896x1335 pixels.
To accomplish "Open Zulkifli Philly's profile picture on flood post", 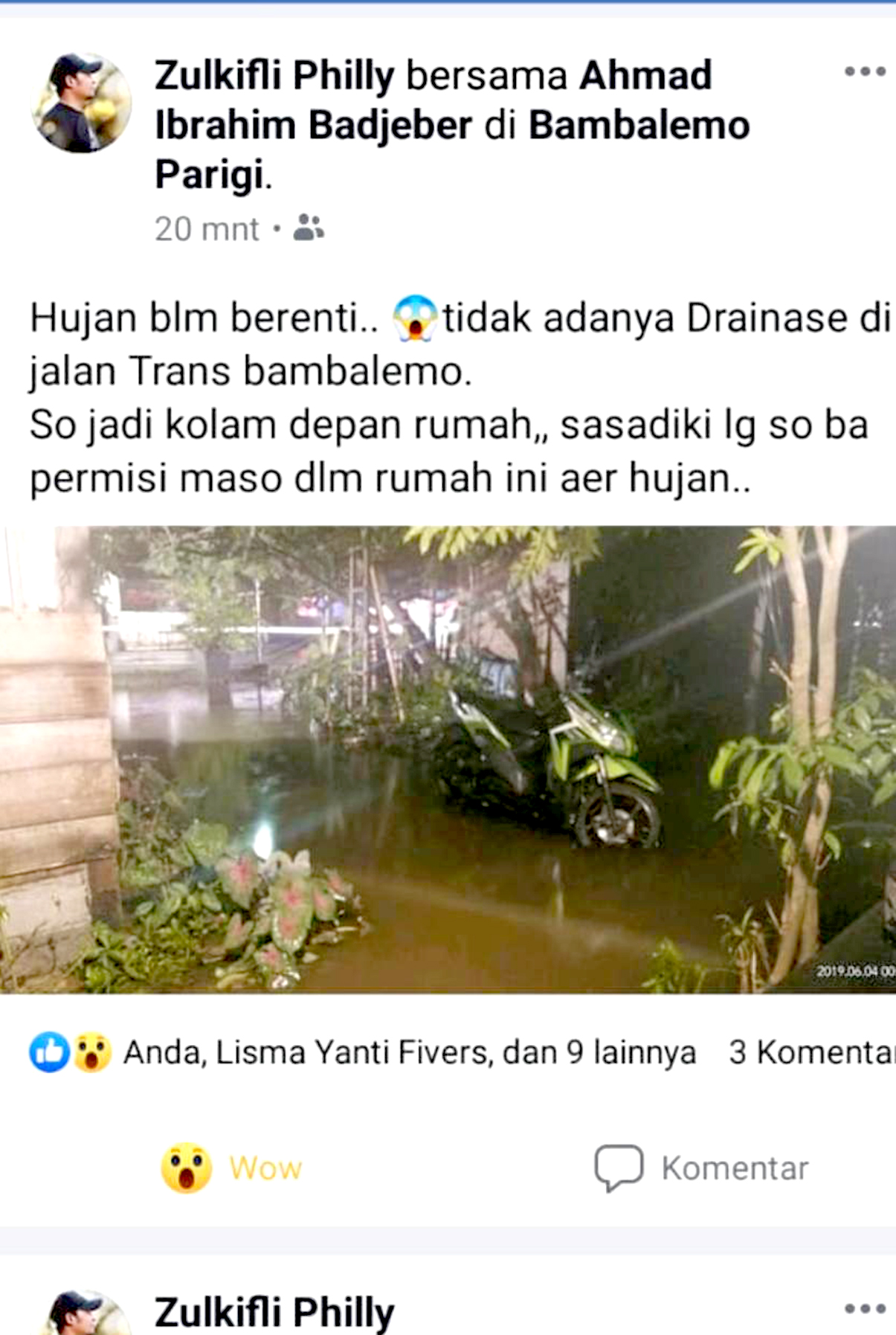I will tap(82, 103).
